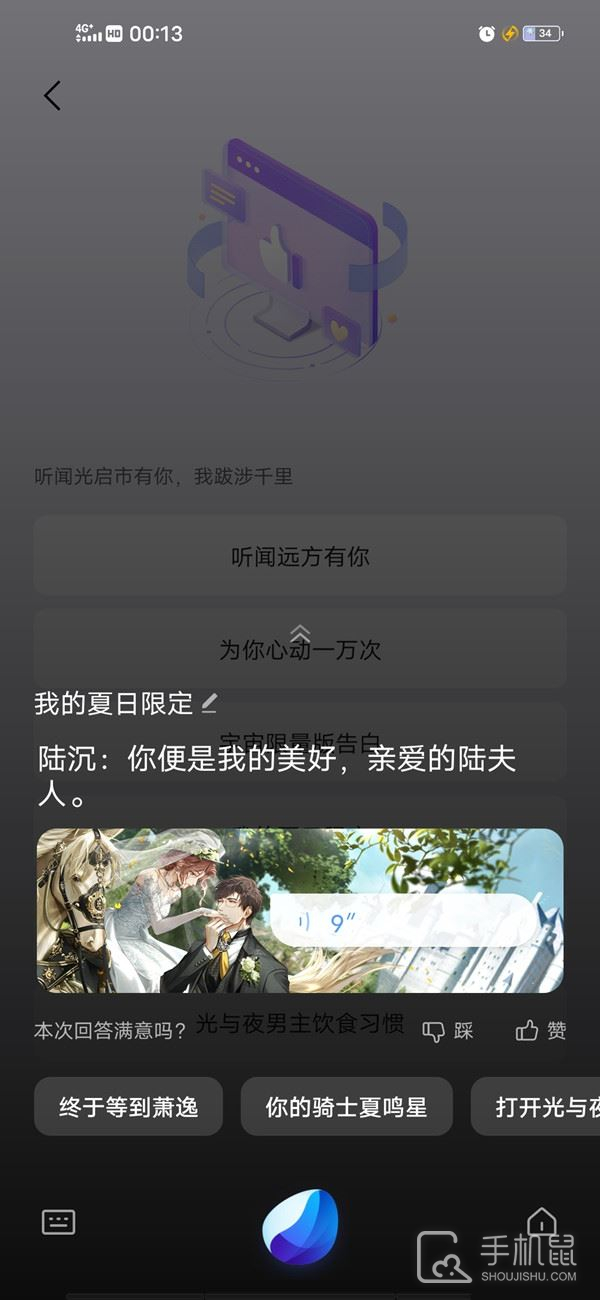600x1300 pixels.
Task: Switch to keyboard input
Action: 58,1221
